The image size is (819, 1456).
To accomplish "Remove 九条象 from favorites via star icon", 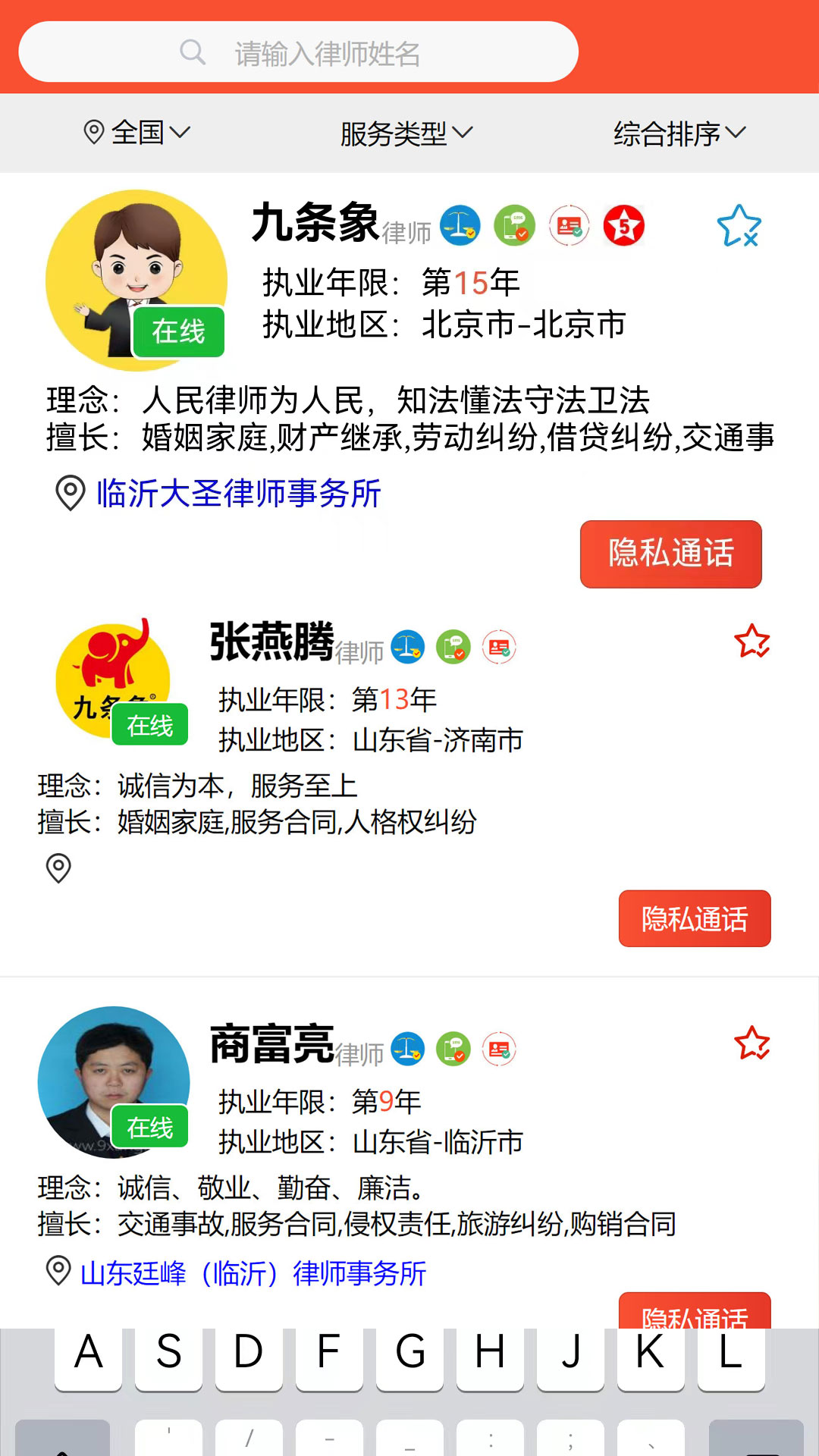I will [739, 226].
